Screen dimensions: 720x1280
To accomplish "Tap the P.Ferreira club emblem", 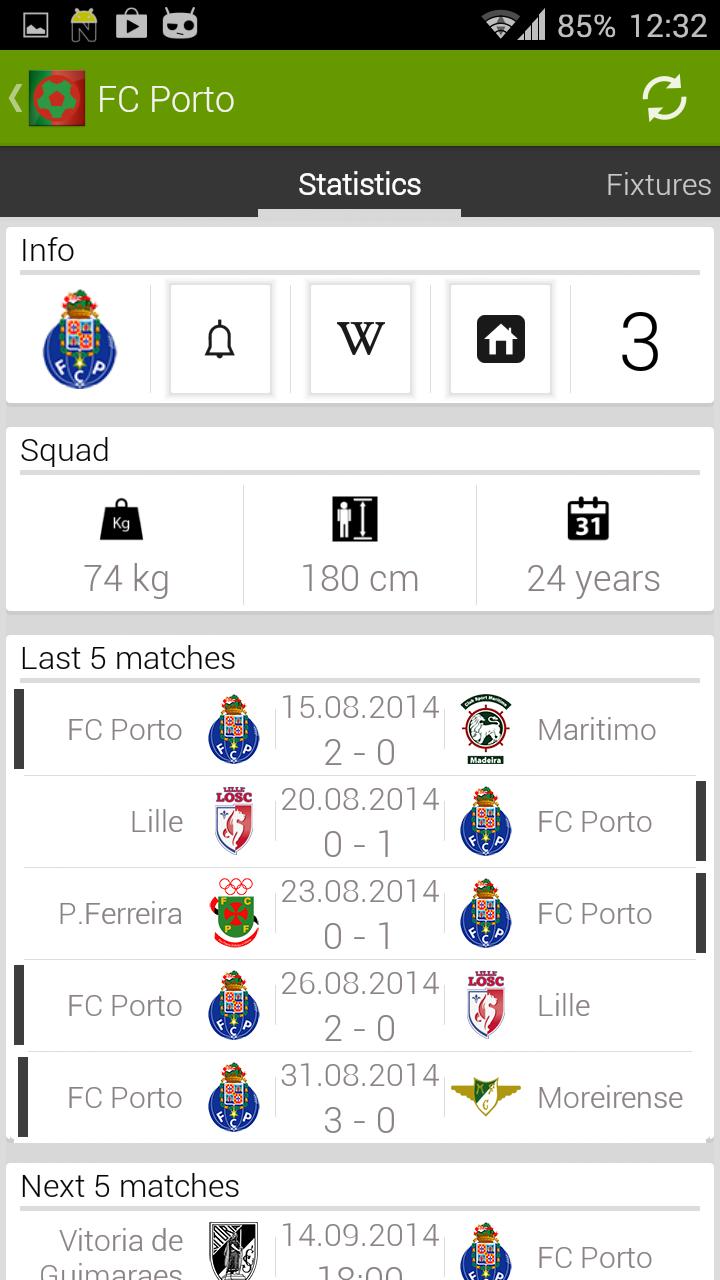I will 233,913.
